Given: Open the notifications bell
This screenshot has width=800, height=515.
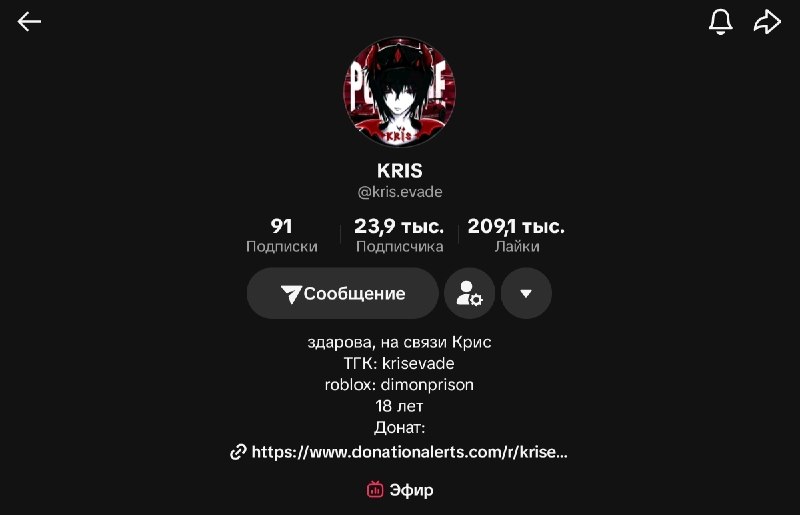Looking at the screenshot, I should 720,22.
